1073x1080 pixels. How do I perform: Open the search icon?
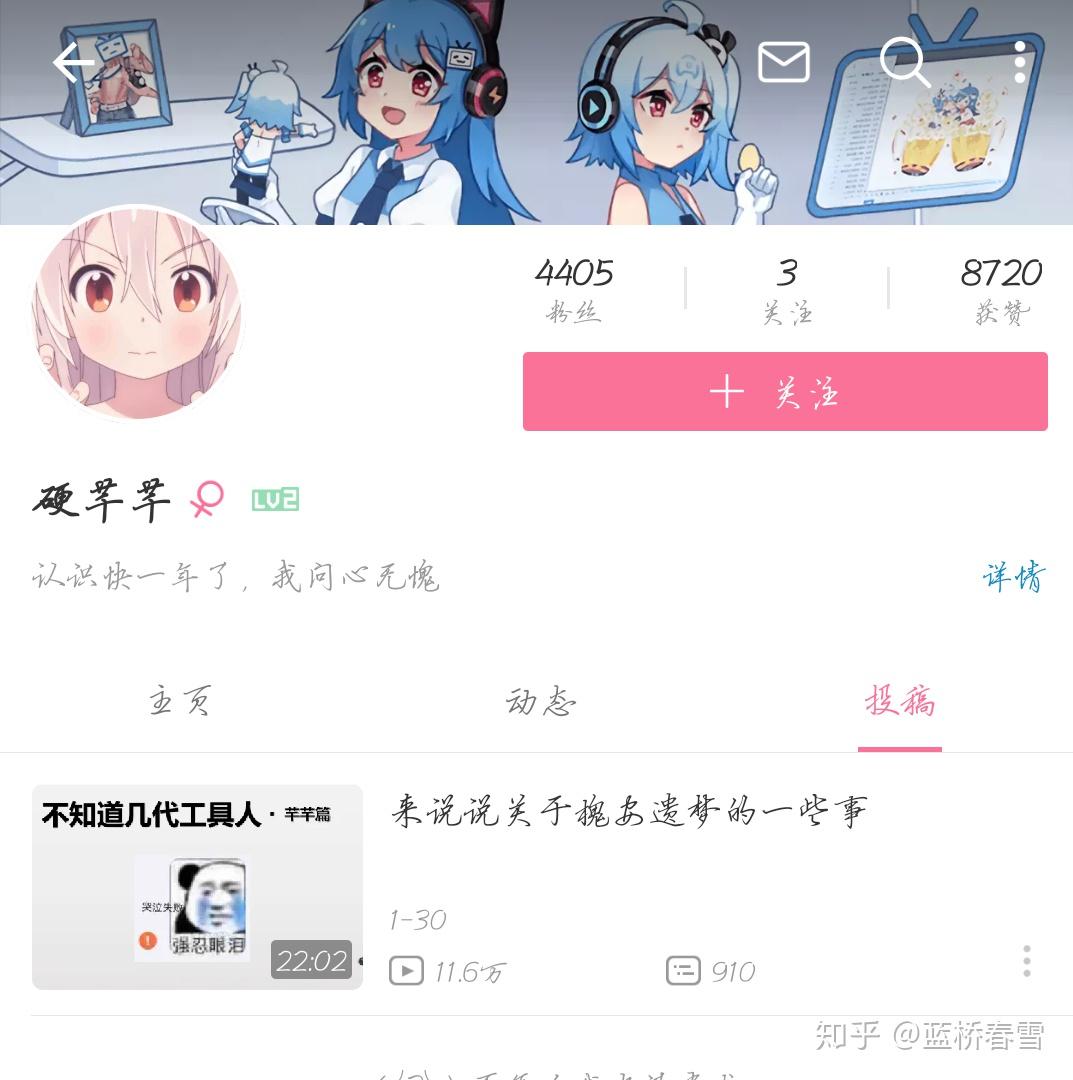pos(905,63)
